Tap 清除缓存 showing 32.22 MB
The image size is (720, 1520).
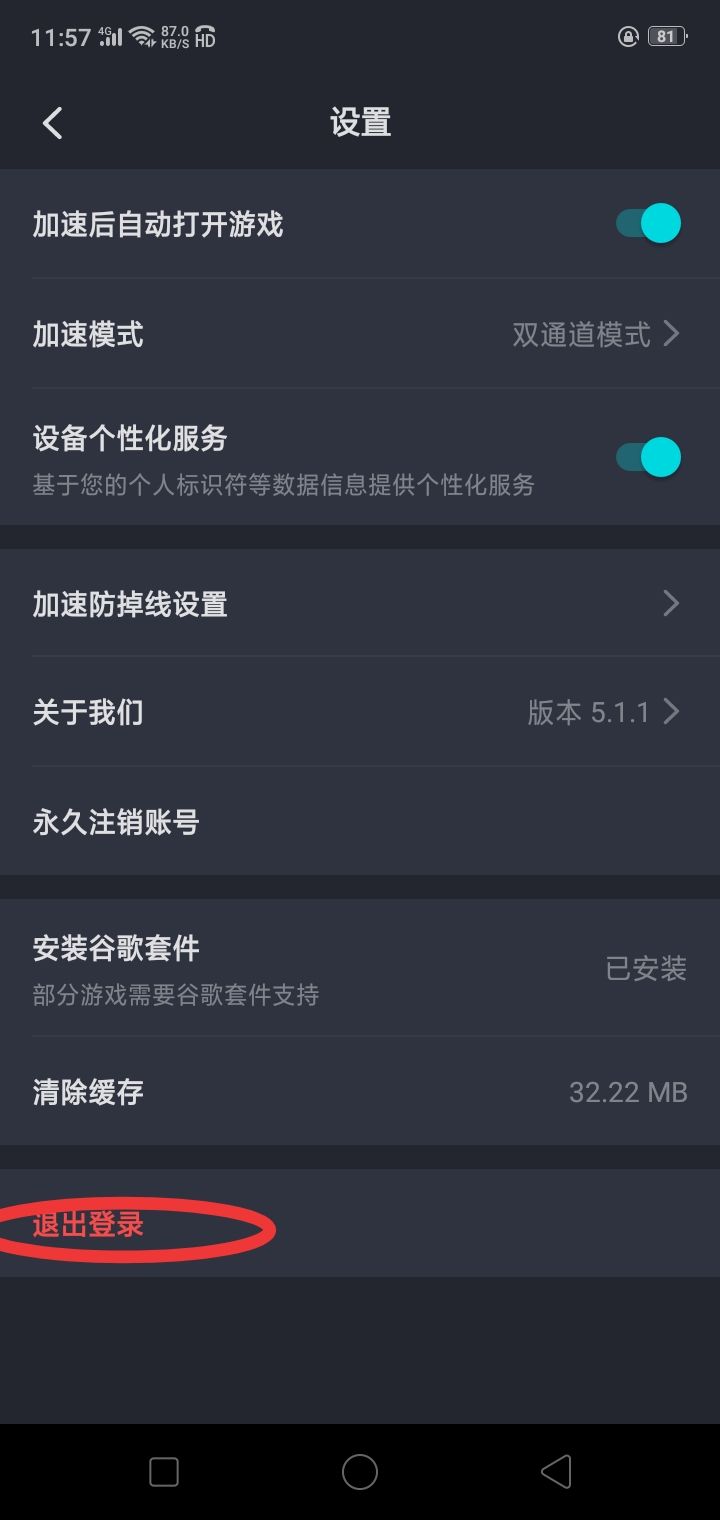[x=360, y=1091]
